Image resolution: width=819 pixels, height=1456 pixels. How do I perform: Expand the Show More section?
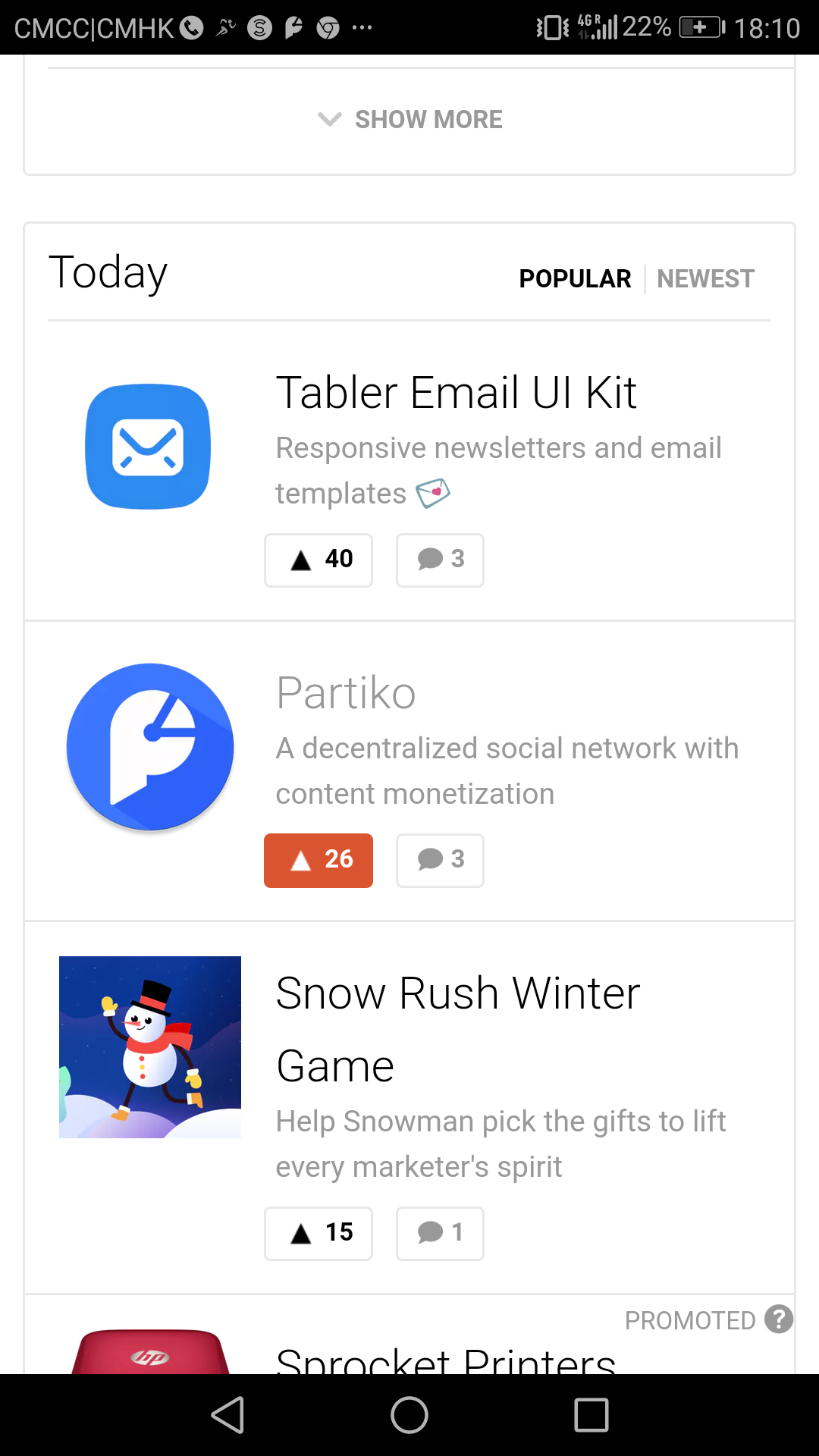tap(410, 120)
